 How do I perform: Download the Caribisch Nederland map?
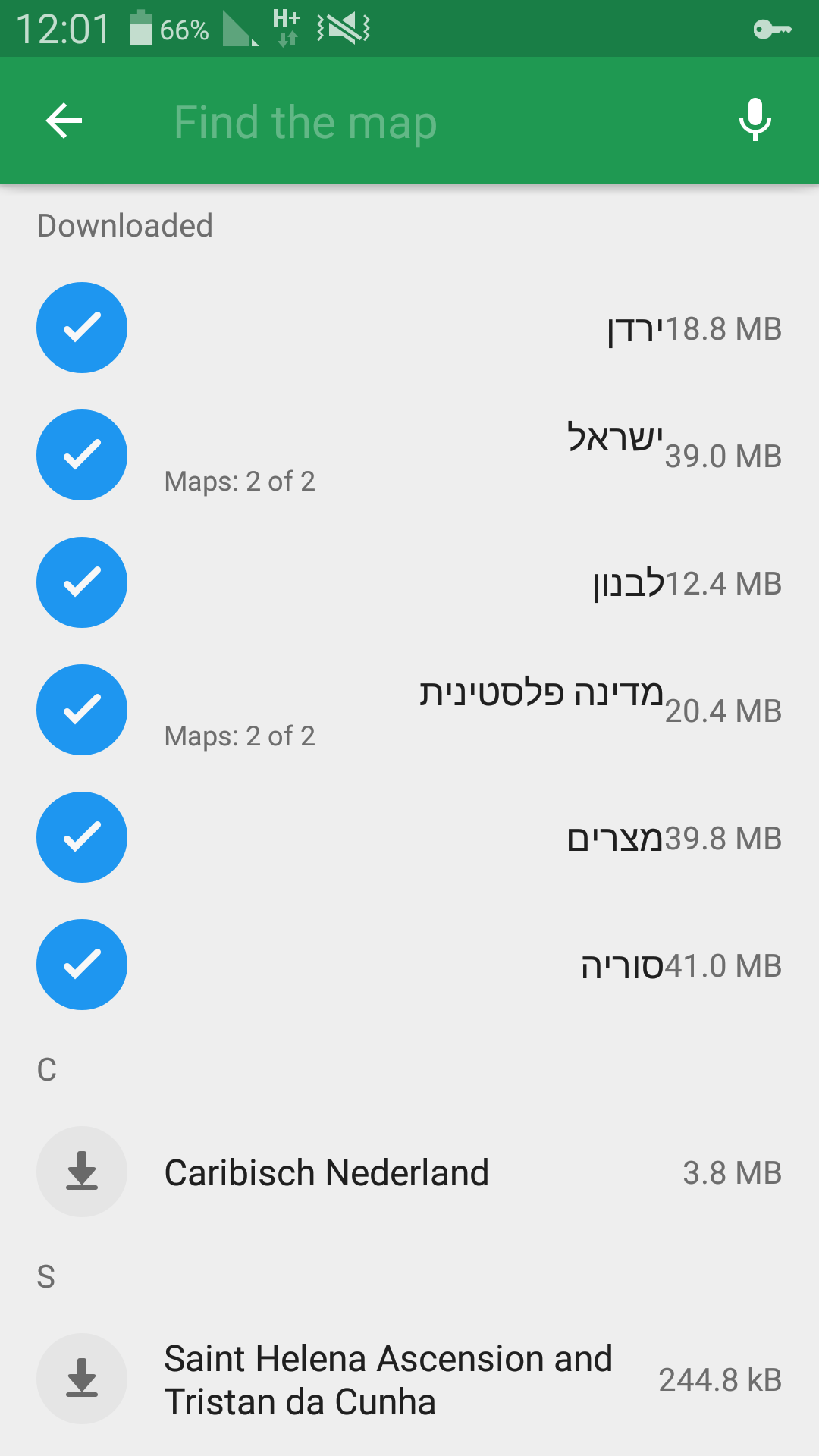(x=82, y=1172)
